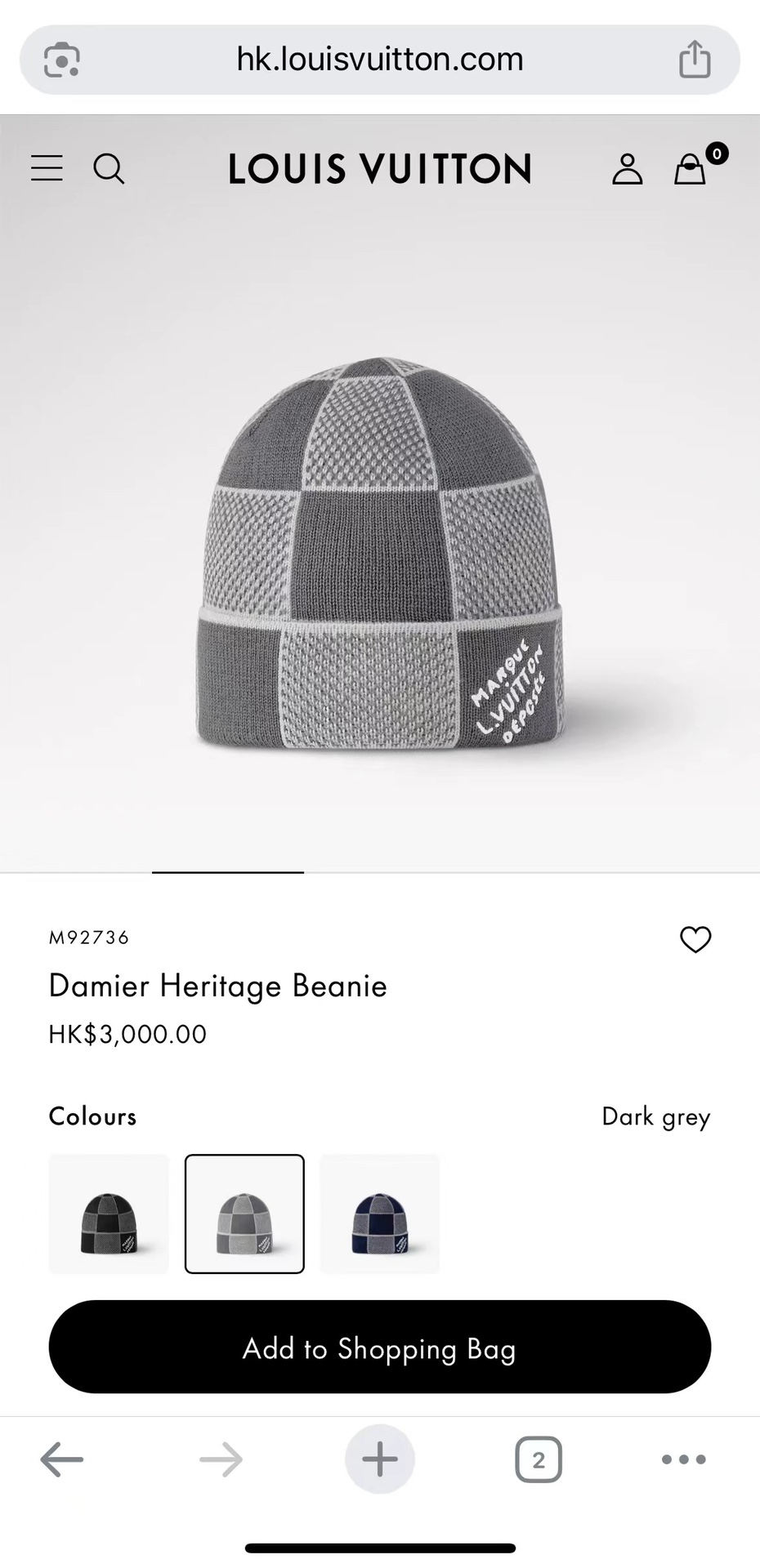This screenshot has width=760, height=1568.
Task: Open the lens search icon in address bar
Action: (x=62, y=60)
